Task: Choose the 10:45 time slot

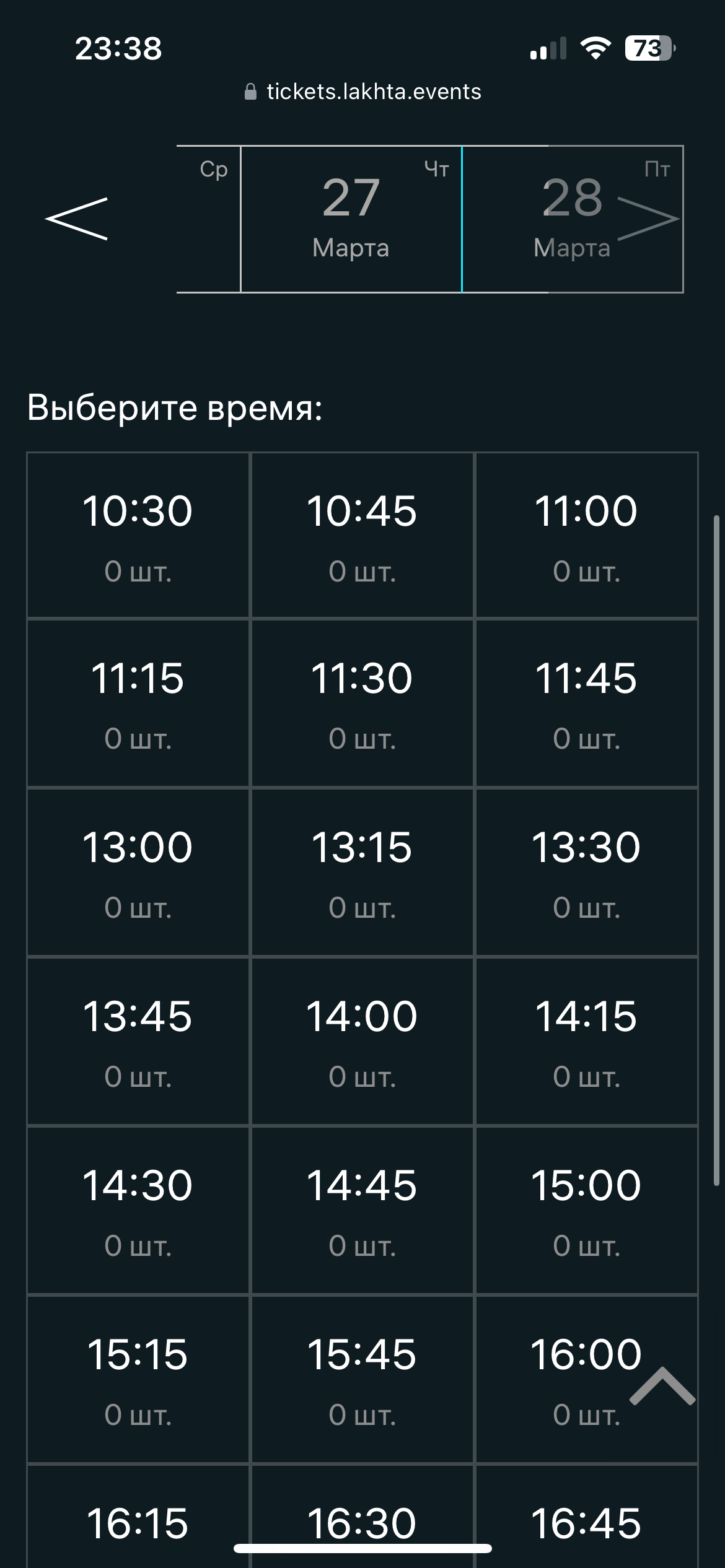Action: pyautogui.click(x=362, y=536)
